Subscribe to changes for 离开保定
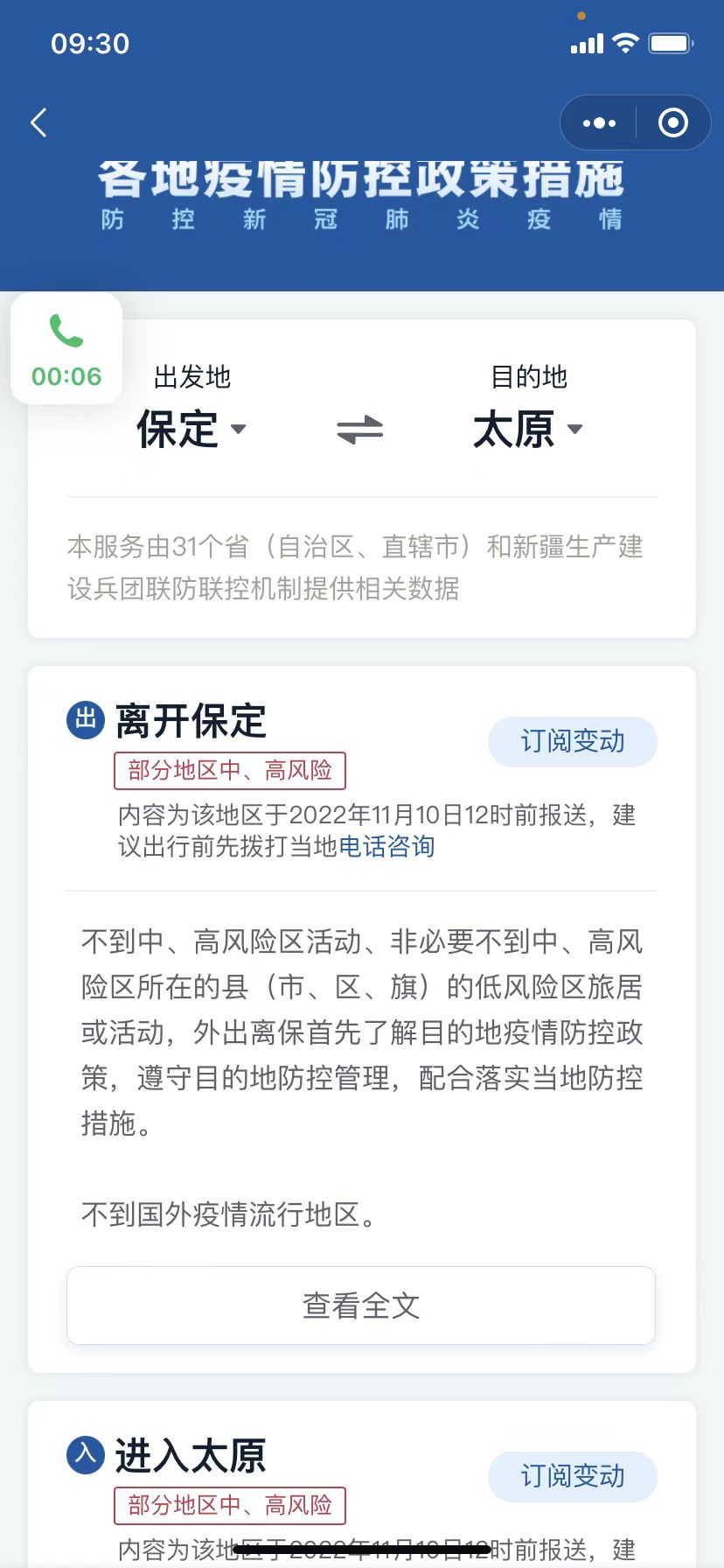This screenshot has height=1568, width=724. click(x=573, y=742)
